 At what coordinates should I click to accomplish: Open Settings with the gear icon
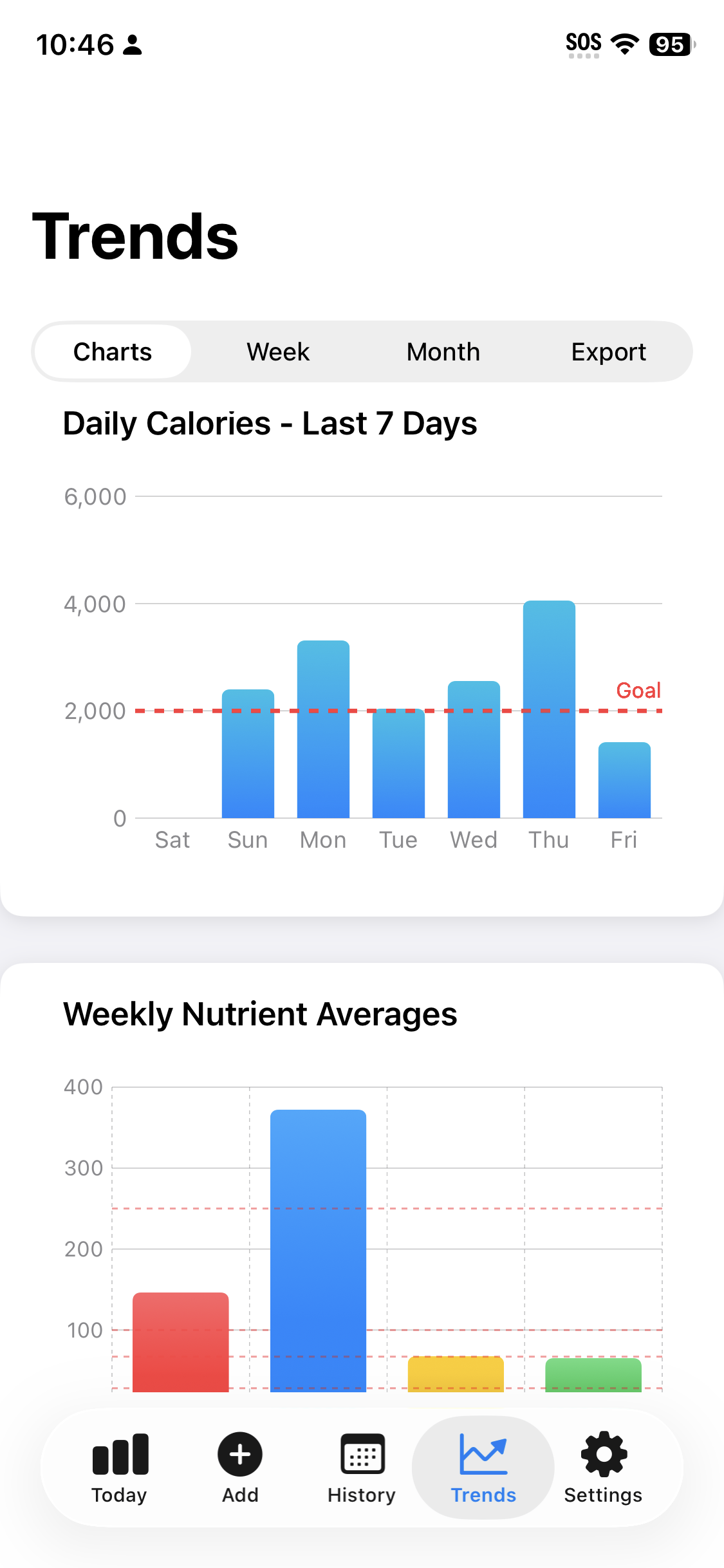[603, 1455]
